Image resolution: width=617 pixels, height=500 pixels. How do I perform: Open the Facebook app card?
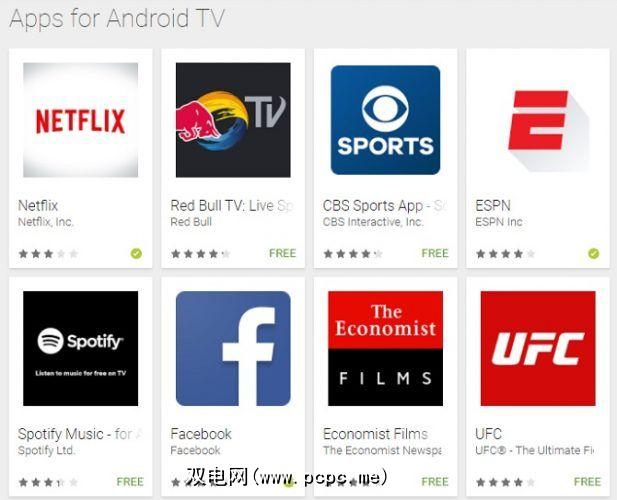232,349
